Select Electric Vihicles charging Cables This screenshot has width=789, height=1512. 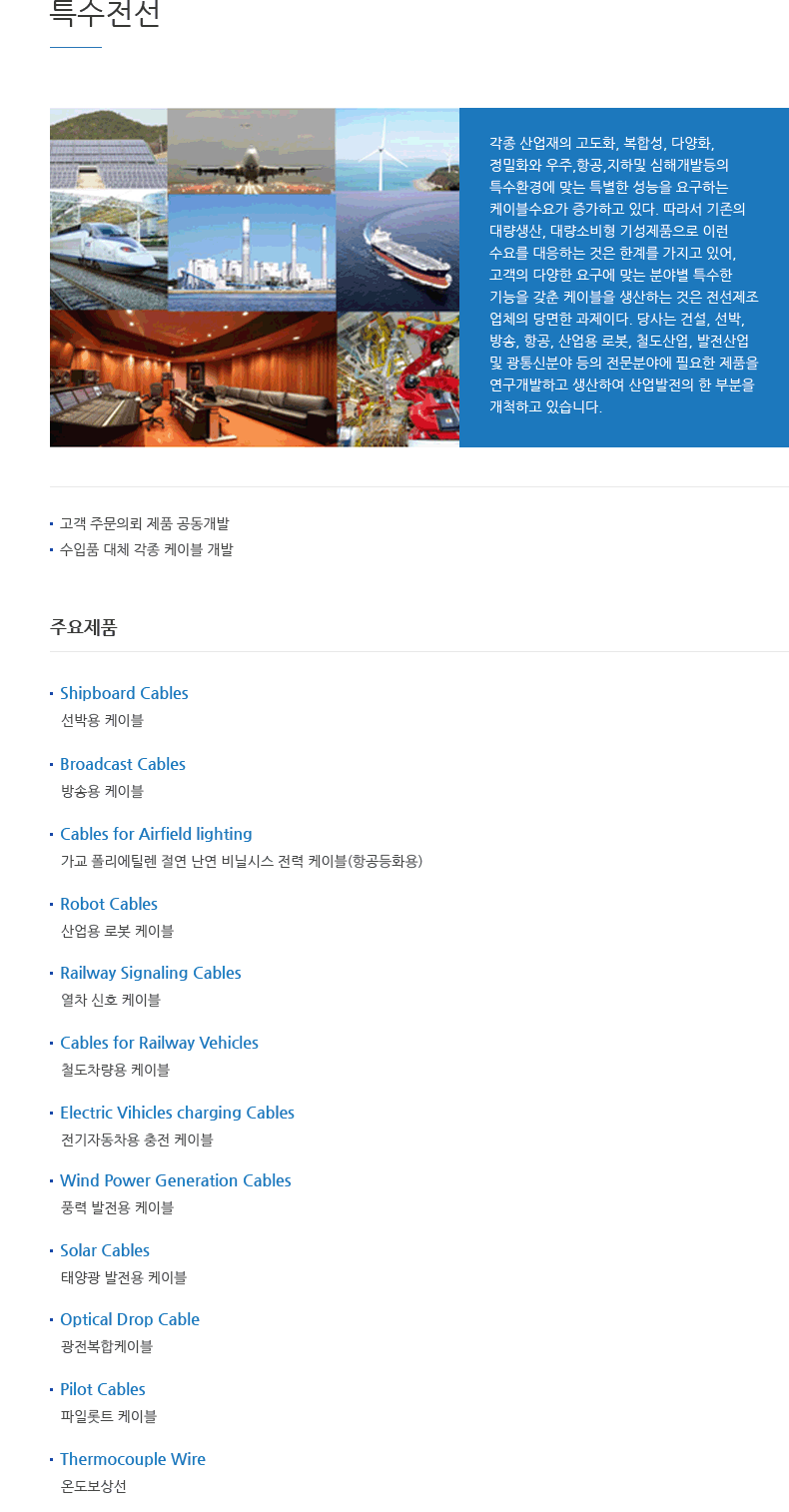(177, 1113)
